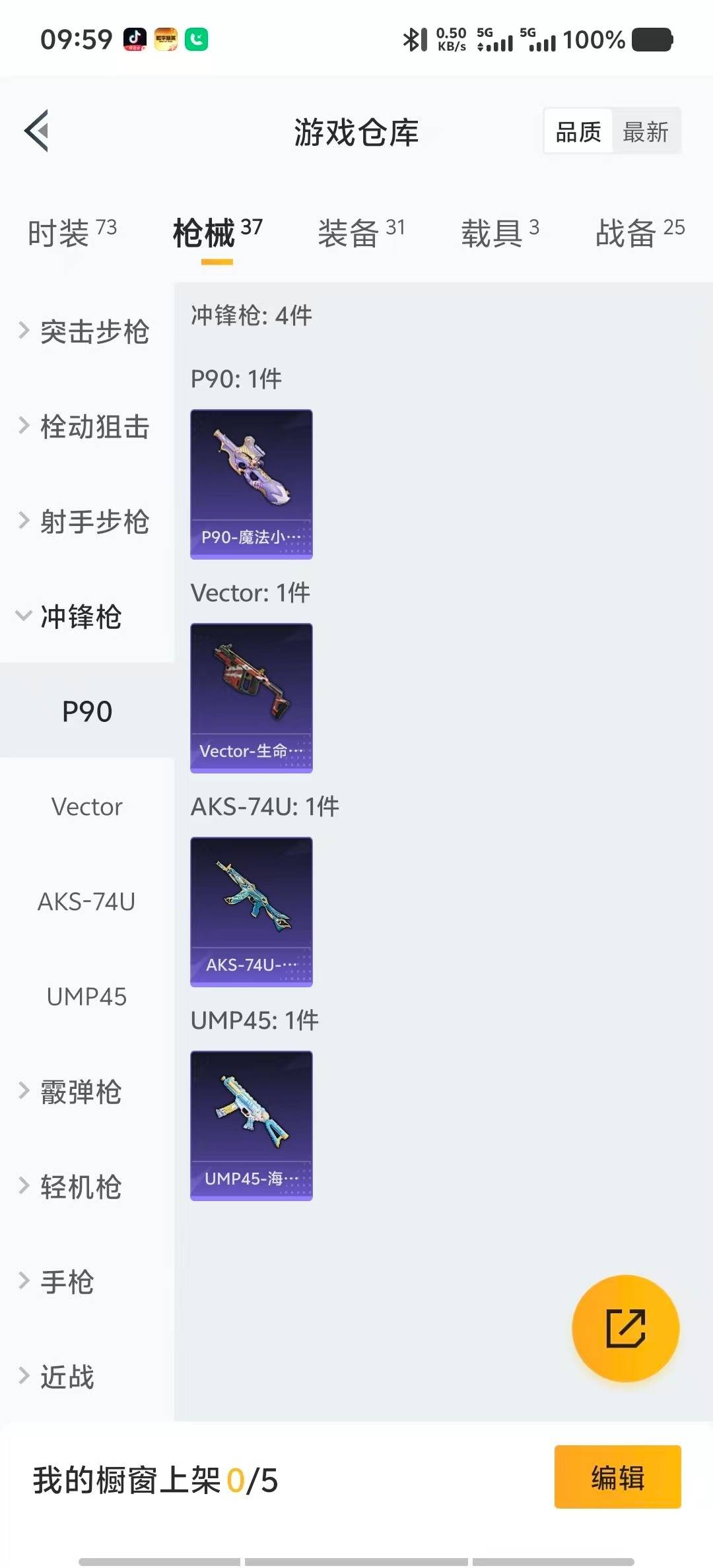Switch sorting to 最新

point(646,131)
